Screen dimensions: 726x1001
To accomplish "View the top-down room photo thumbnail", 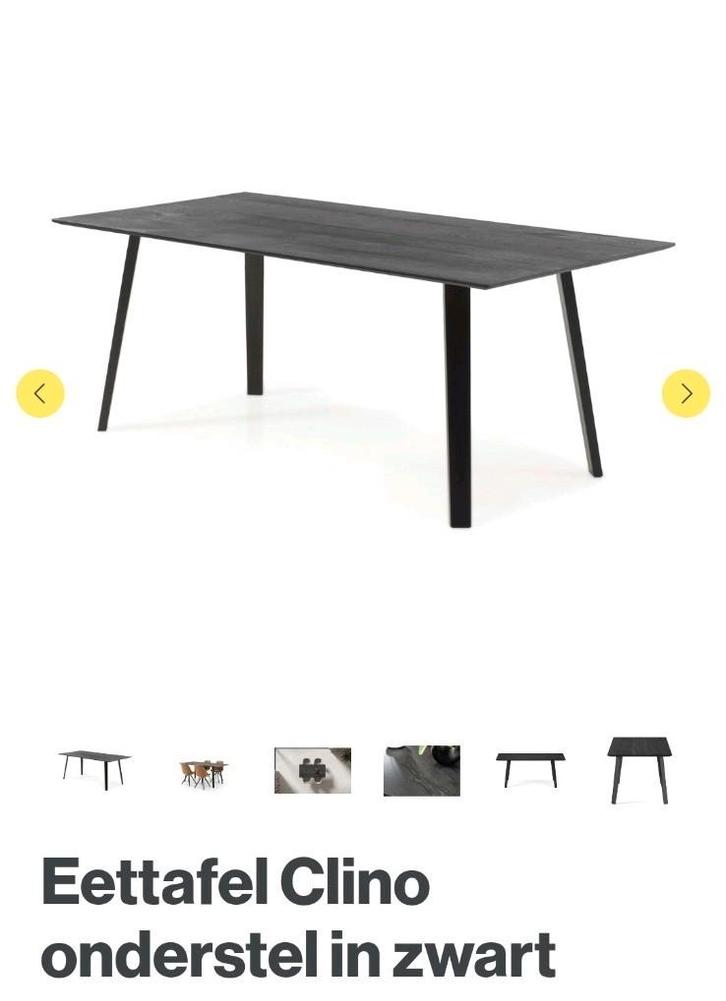I will [313, 770].
